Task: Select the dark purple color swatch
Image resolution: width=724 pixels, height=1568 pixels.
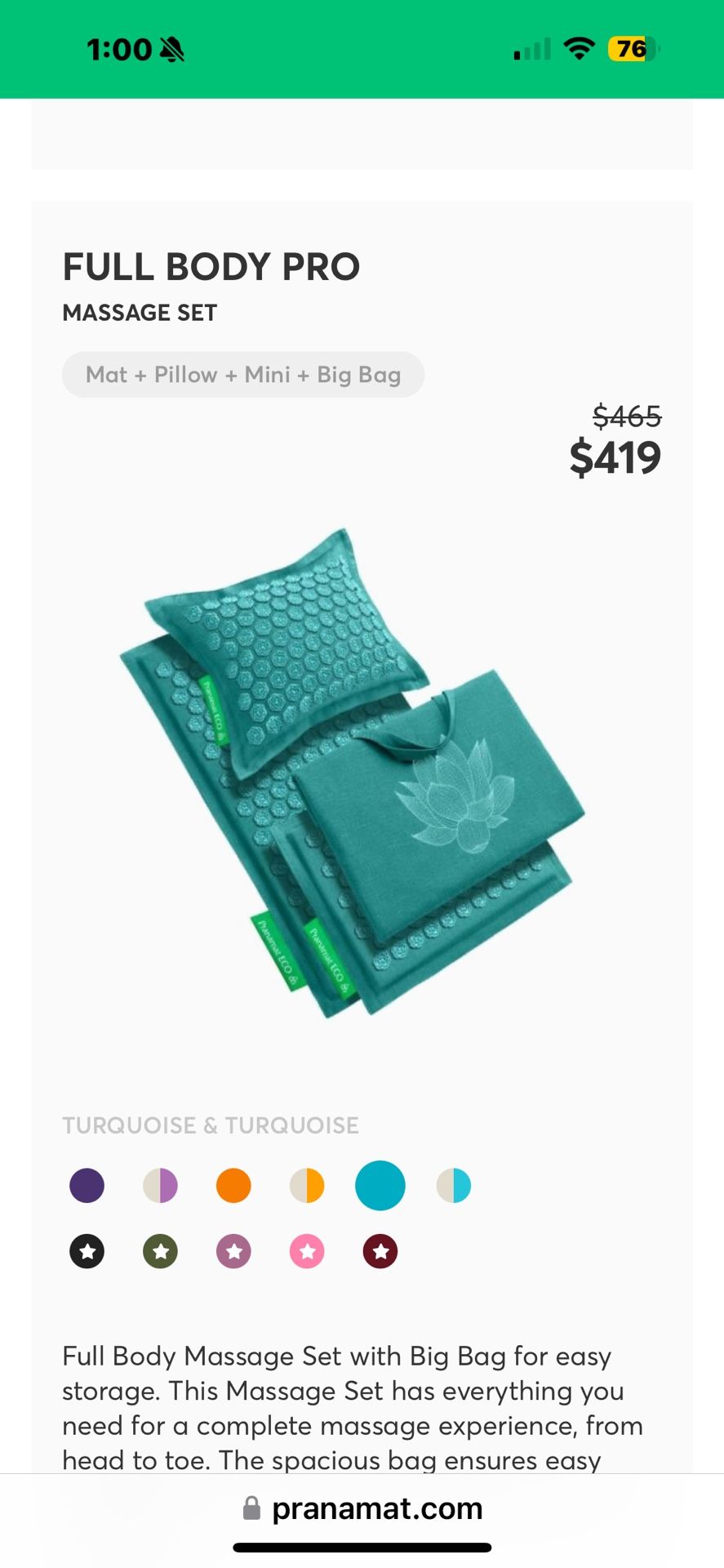Action: [x=87, y=1185]
